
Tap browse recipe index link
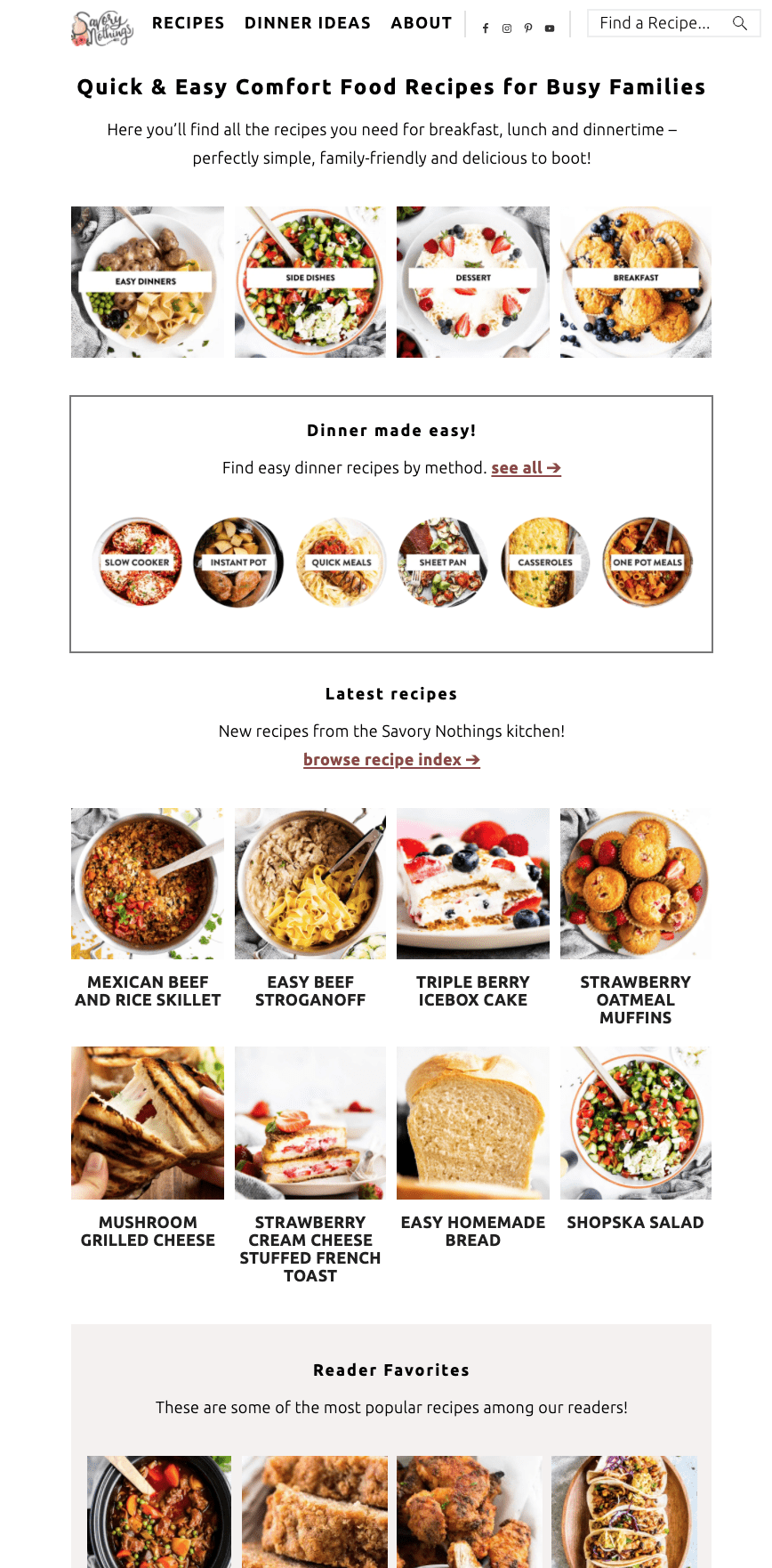point(391,760)
